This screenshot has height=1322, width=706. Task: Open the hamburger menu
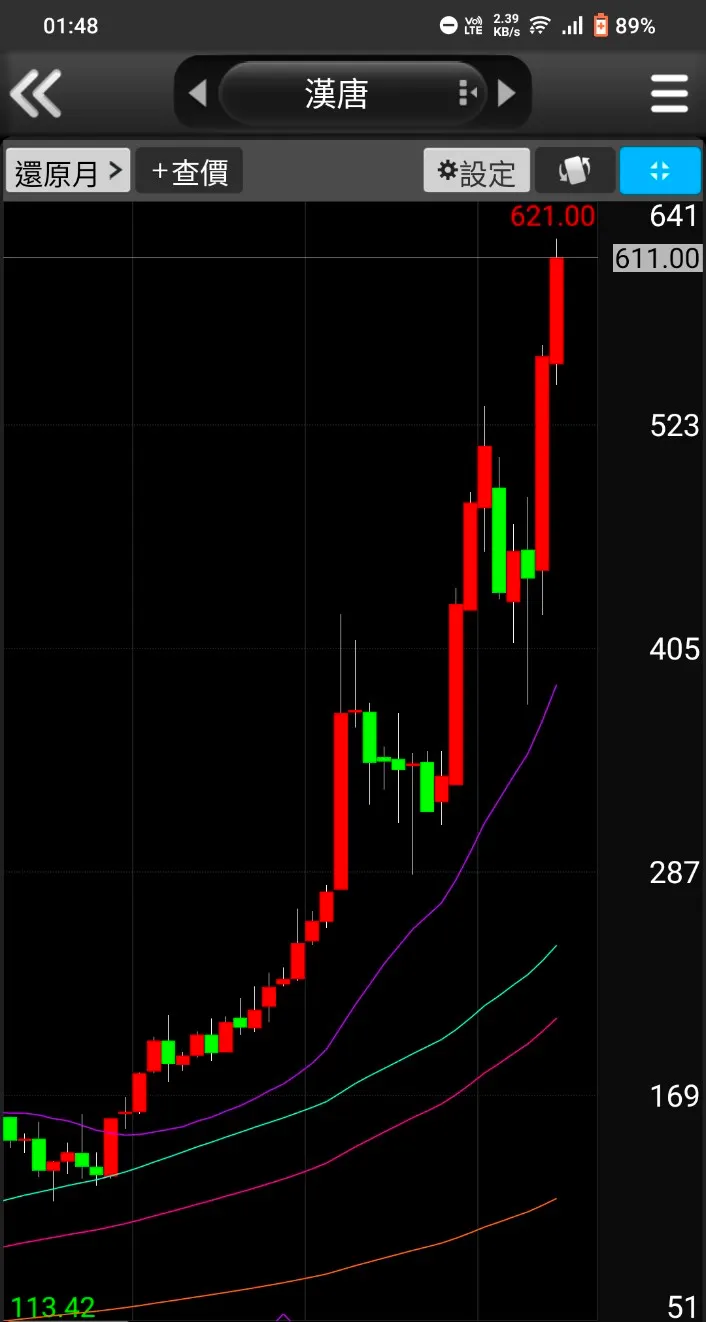tap(669, 94)
